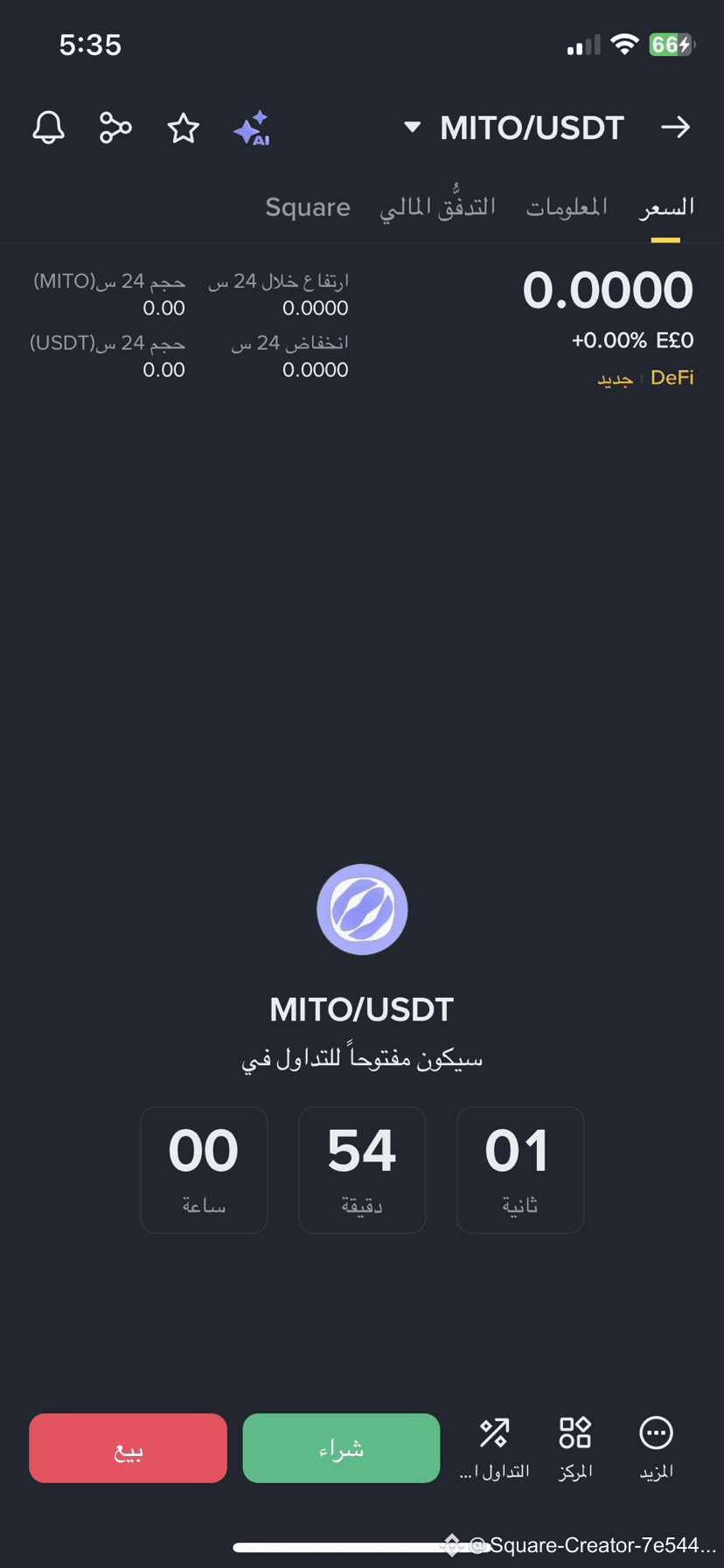Open the AI insights icon

click(252, 129)
